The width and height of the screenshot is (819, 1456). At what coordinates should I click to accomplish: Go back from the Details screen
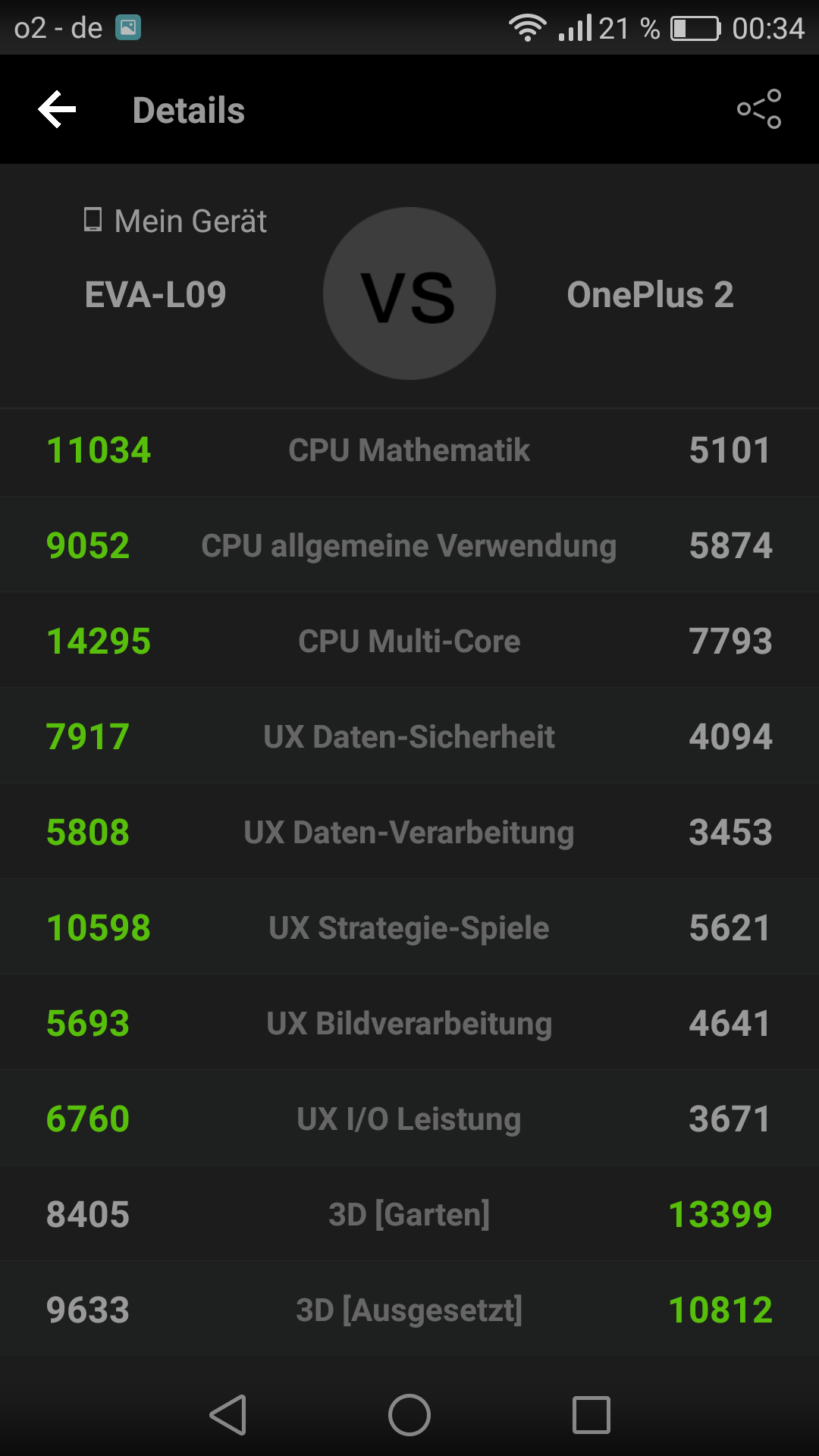[x=58, y=110]
